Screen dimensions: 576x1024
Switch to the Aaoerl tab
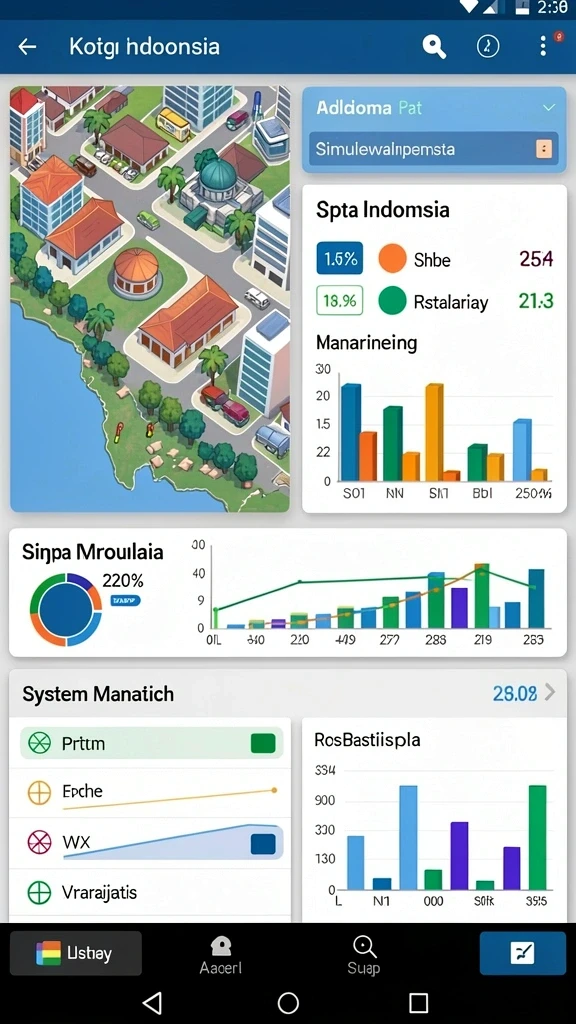(221, 955)
